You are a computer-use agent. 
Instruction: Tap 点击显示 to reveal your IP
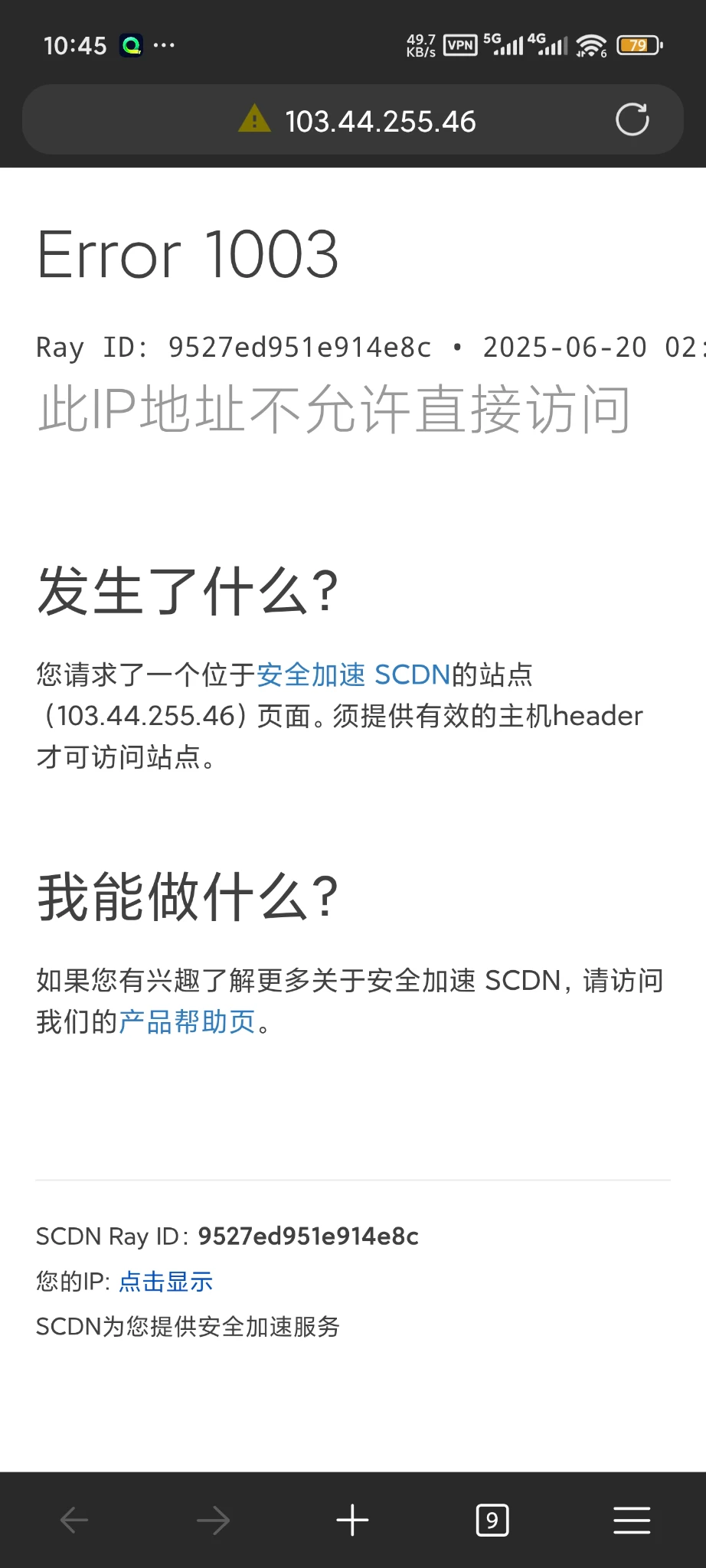point(166,1282)
